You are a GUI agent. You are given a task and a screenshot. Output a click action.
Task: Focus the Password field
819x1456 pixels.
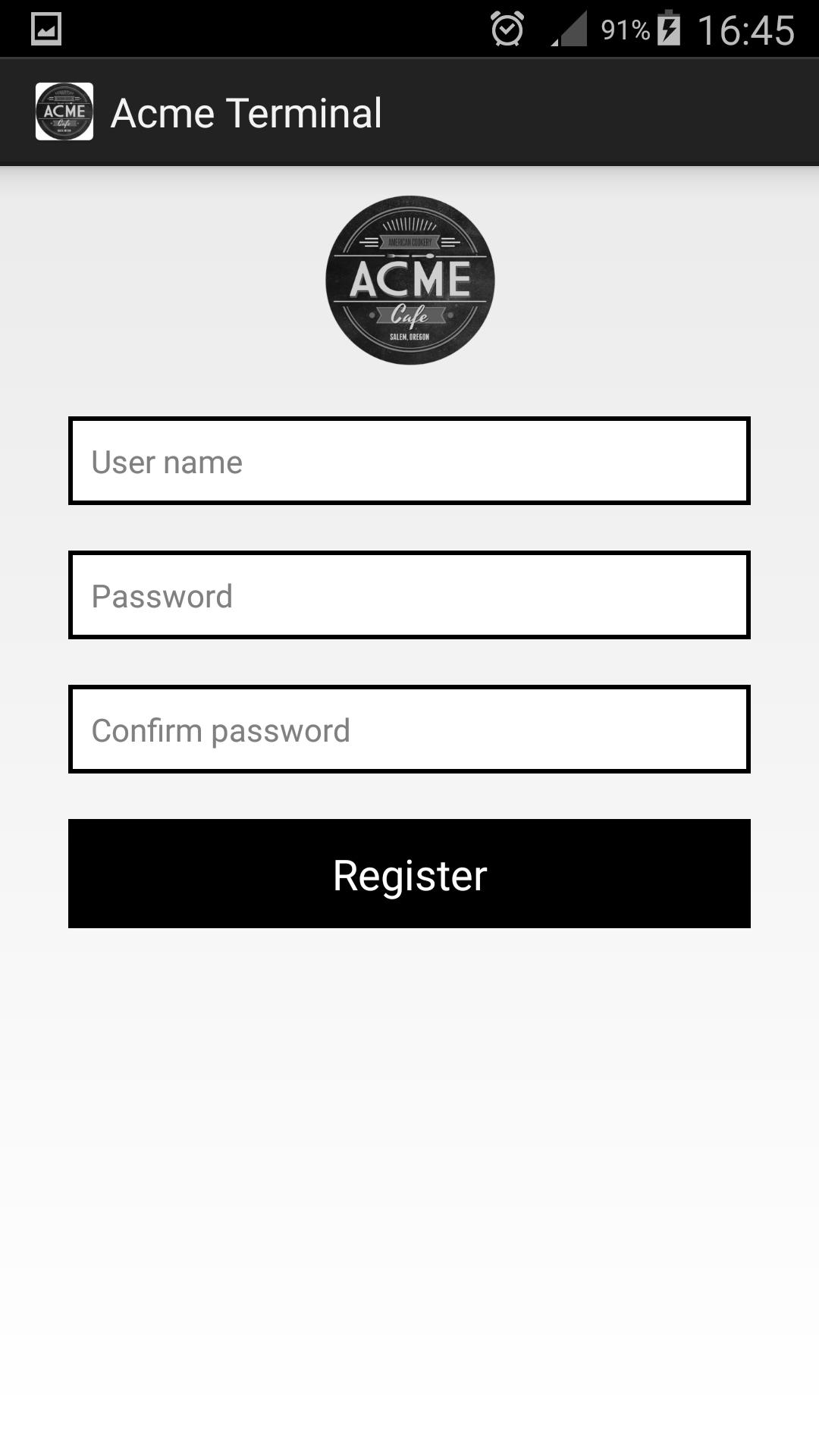[x=409, y=595]
